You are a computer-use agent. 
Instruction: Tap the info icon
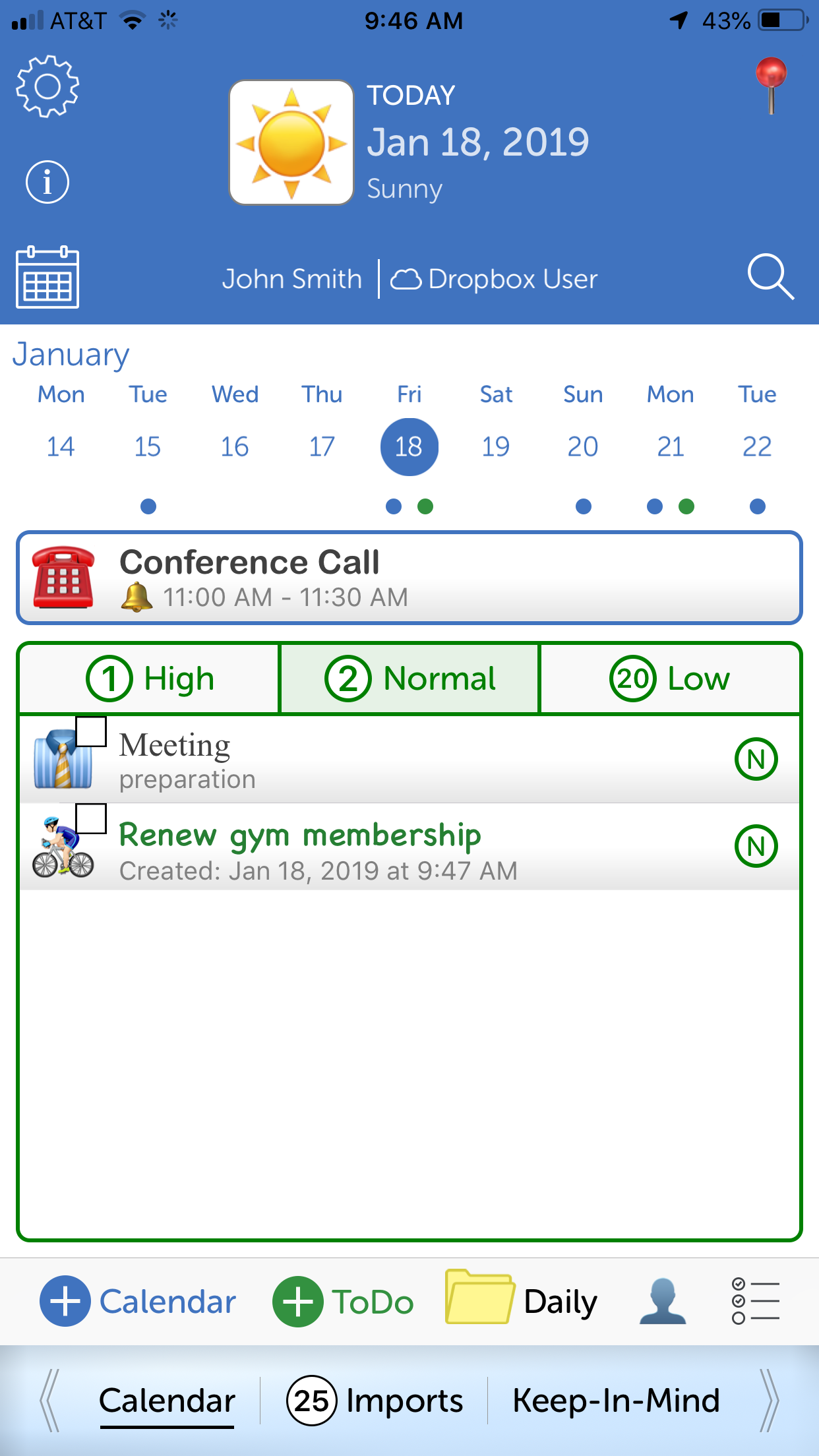click(47, 182)
